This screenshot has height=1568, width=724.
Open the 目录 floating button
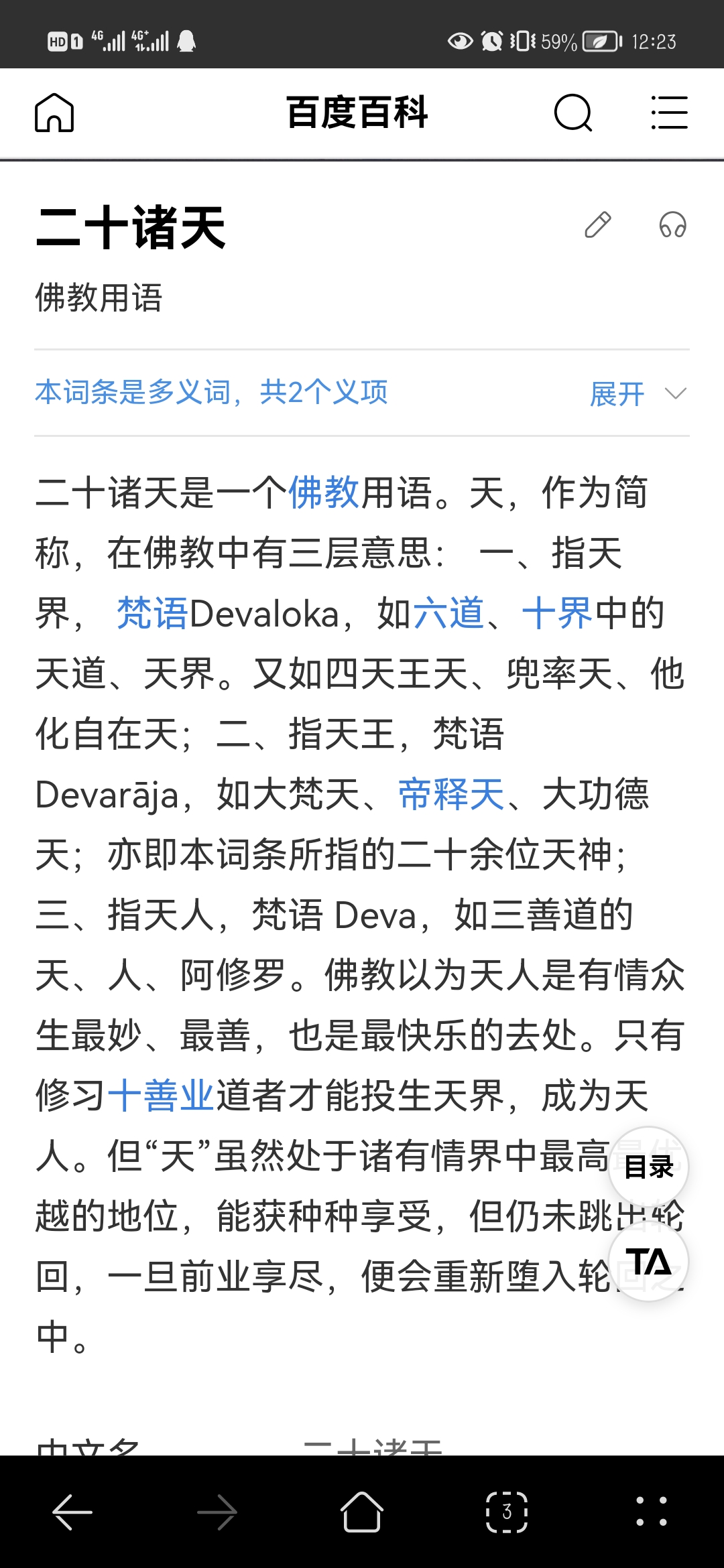click(x=648, y=1167)
